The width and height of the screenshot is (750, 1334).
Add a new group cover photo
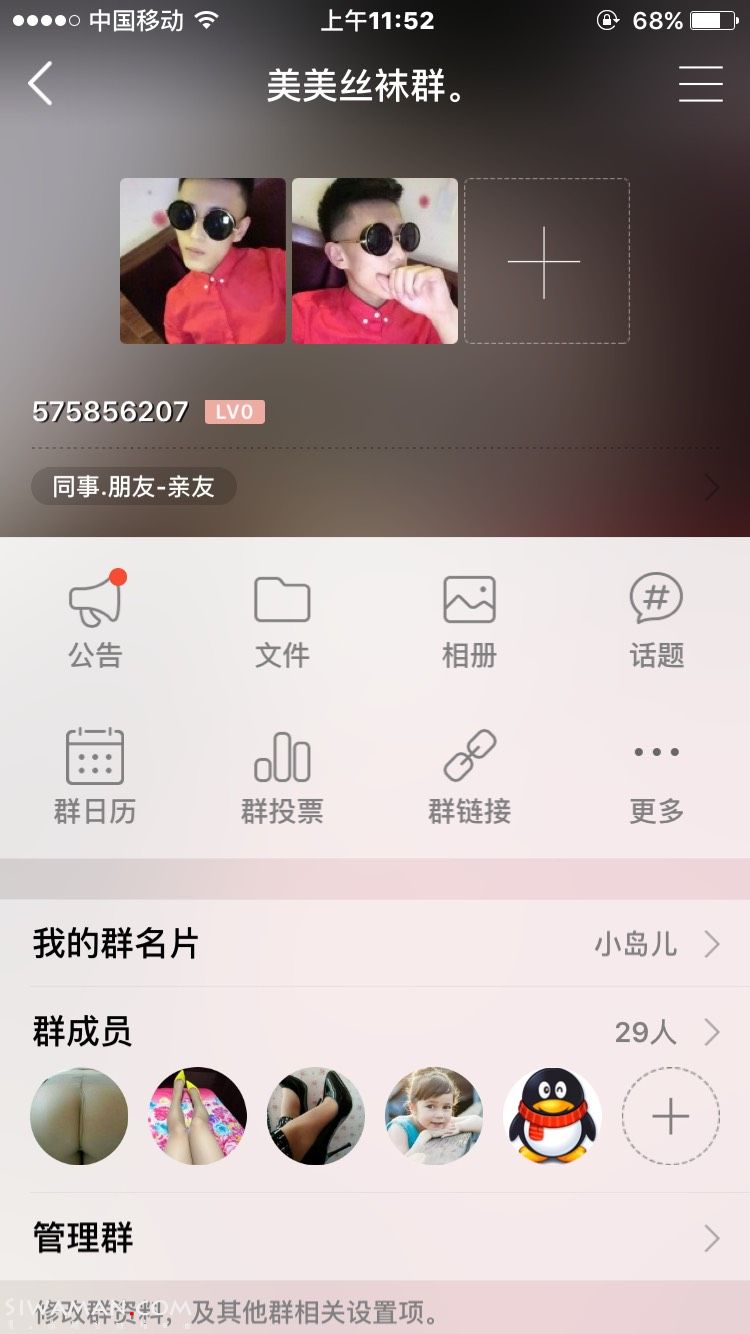pos(545,261)
